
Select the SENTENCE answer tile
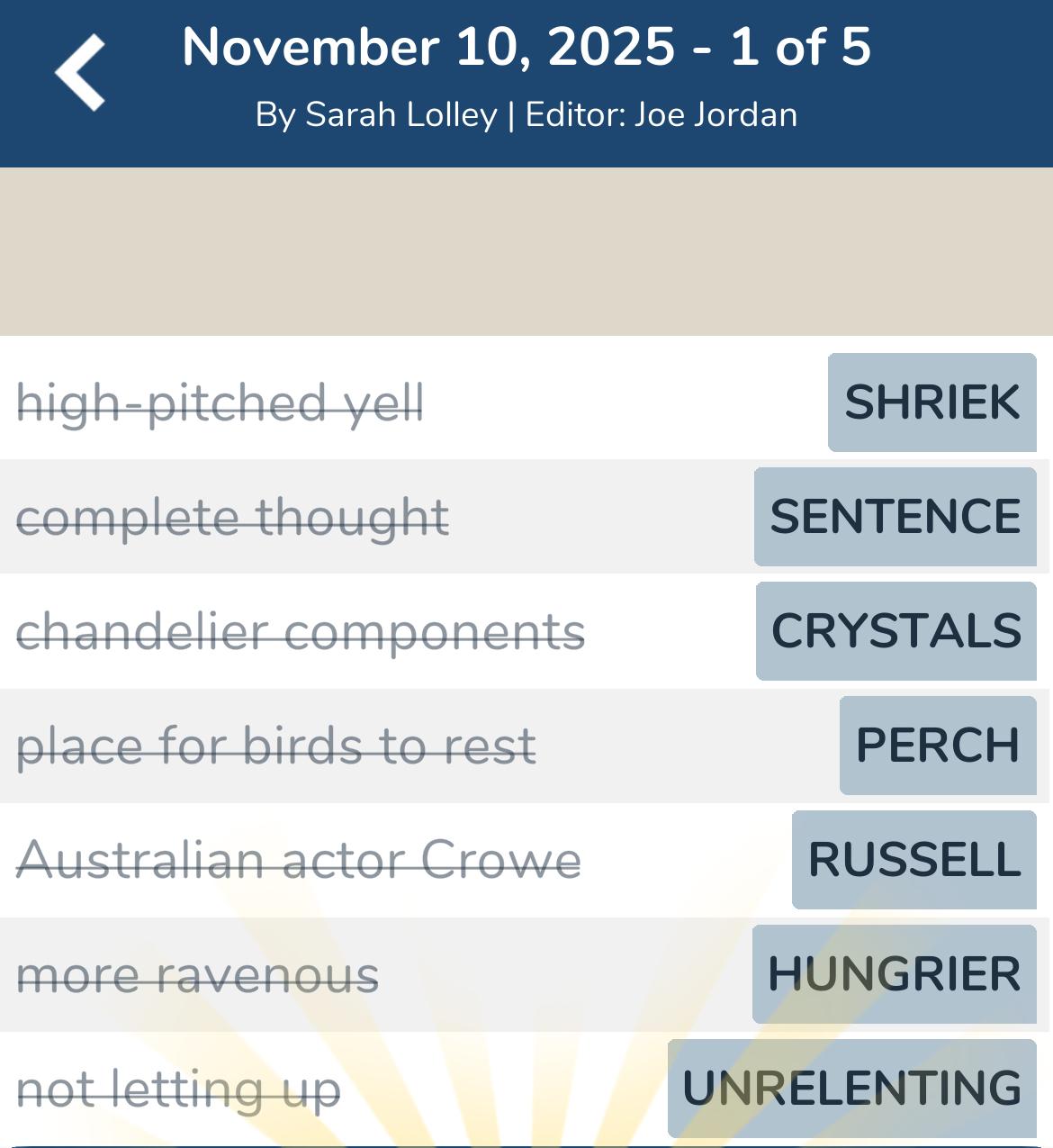pos(895,517)
